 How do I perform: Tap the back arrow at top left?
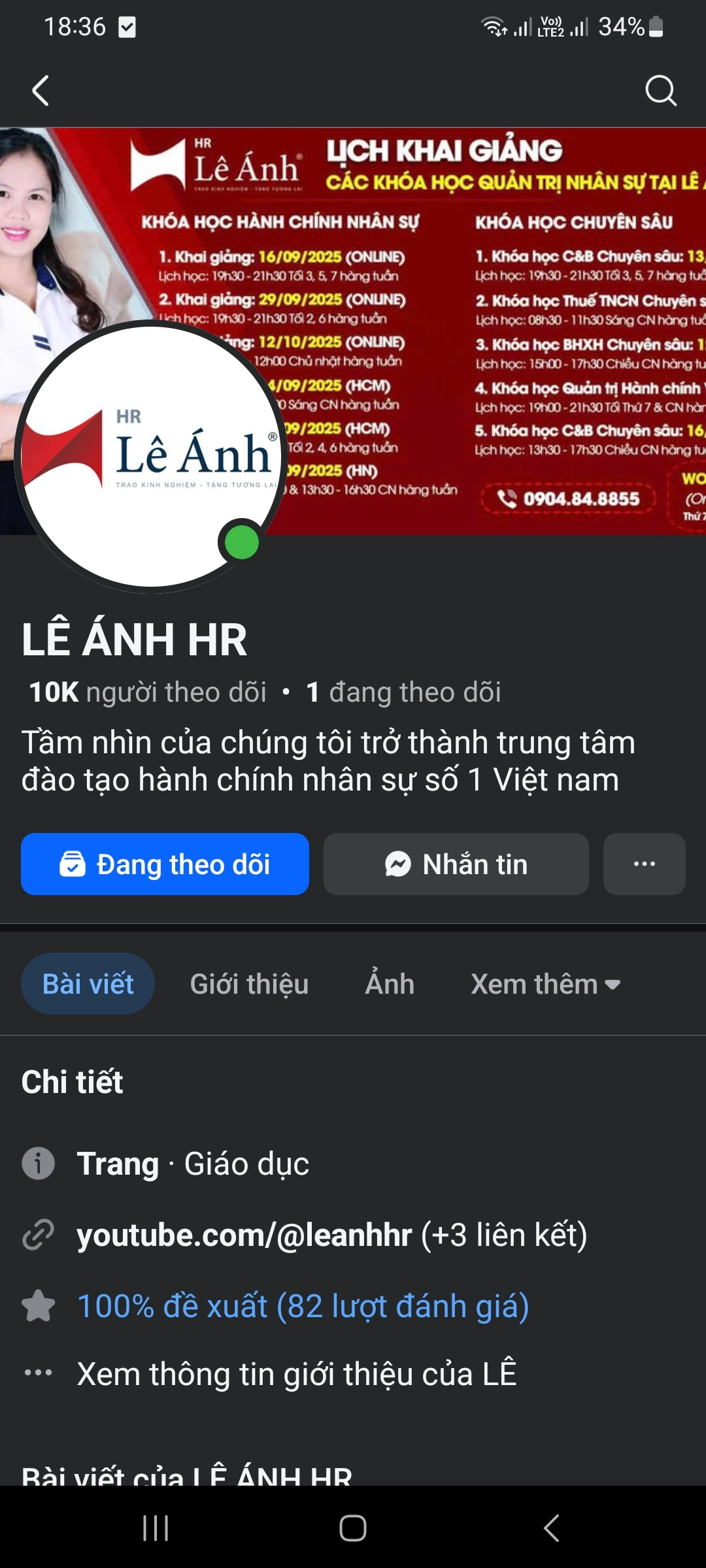click(41, 91)
